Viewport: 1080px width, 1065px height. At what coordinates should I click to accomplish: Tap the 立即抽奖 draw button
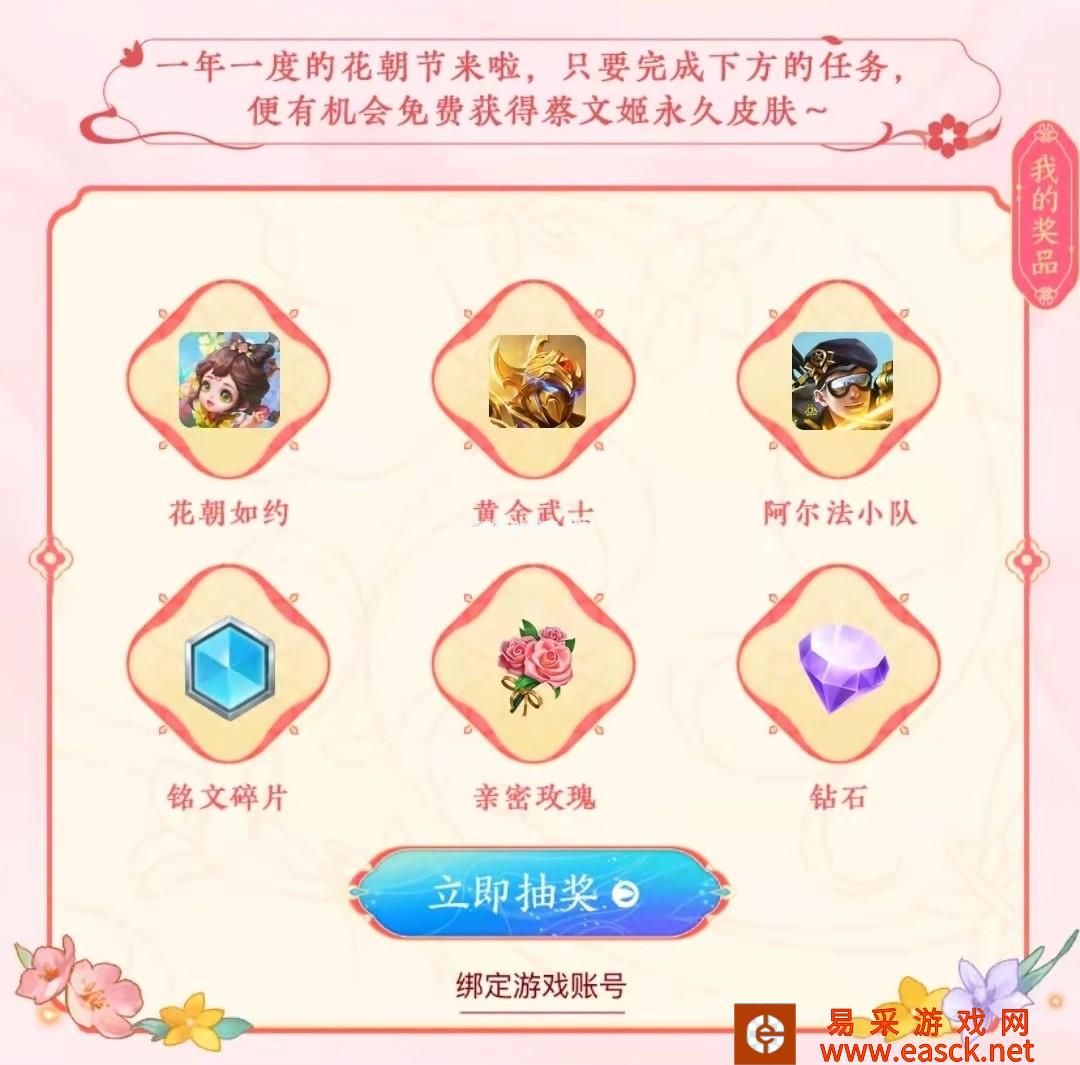tap(538, 894)
